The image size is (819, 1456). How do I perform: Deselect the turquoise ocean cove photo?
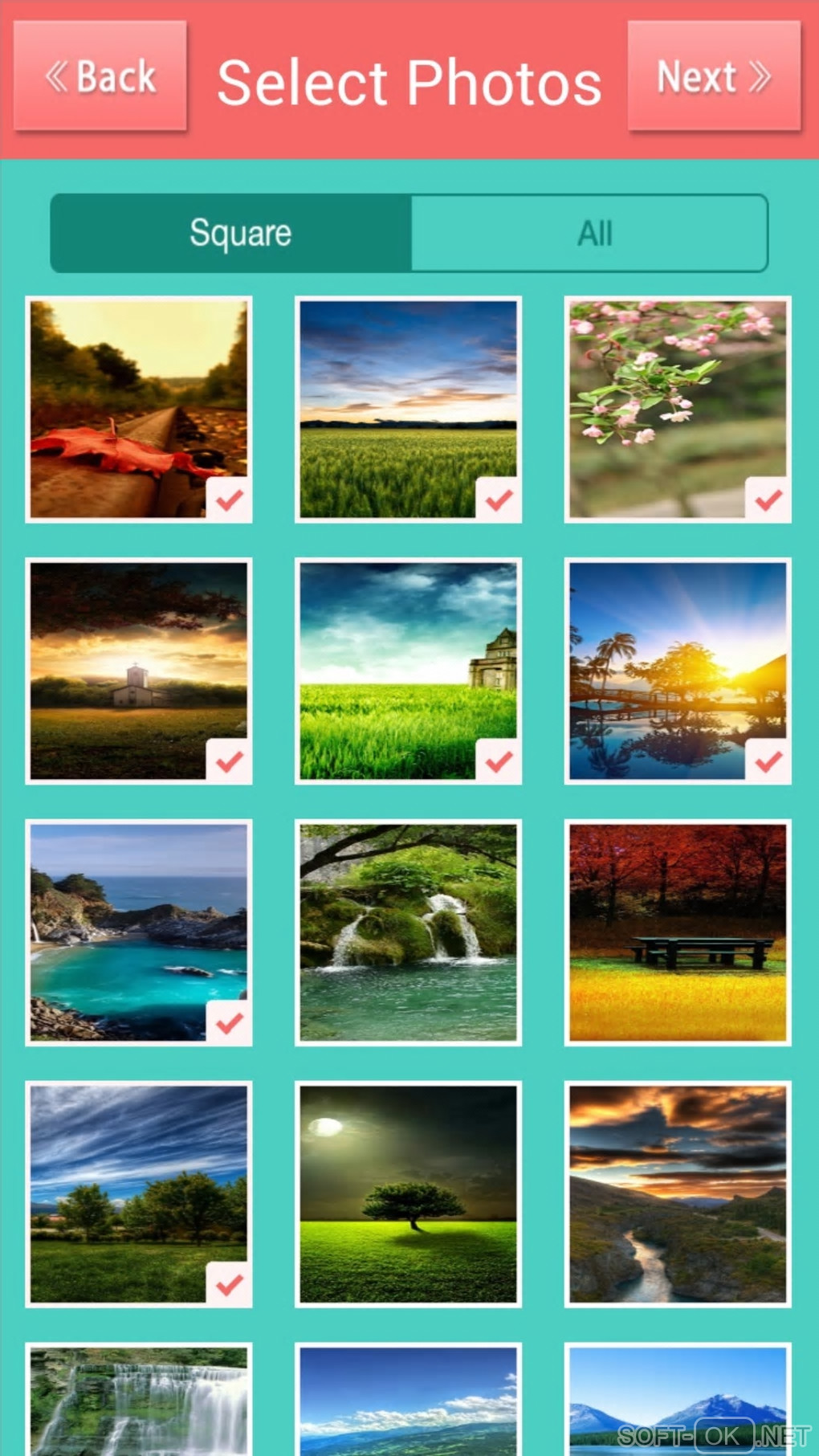point(139,932)
